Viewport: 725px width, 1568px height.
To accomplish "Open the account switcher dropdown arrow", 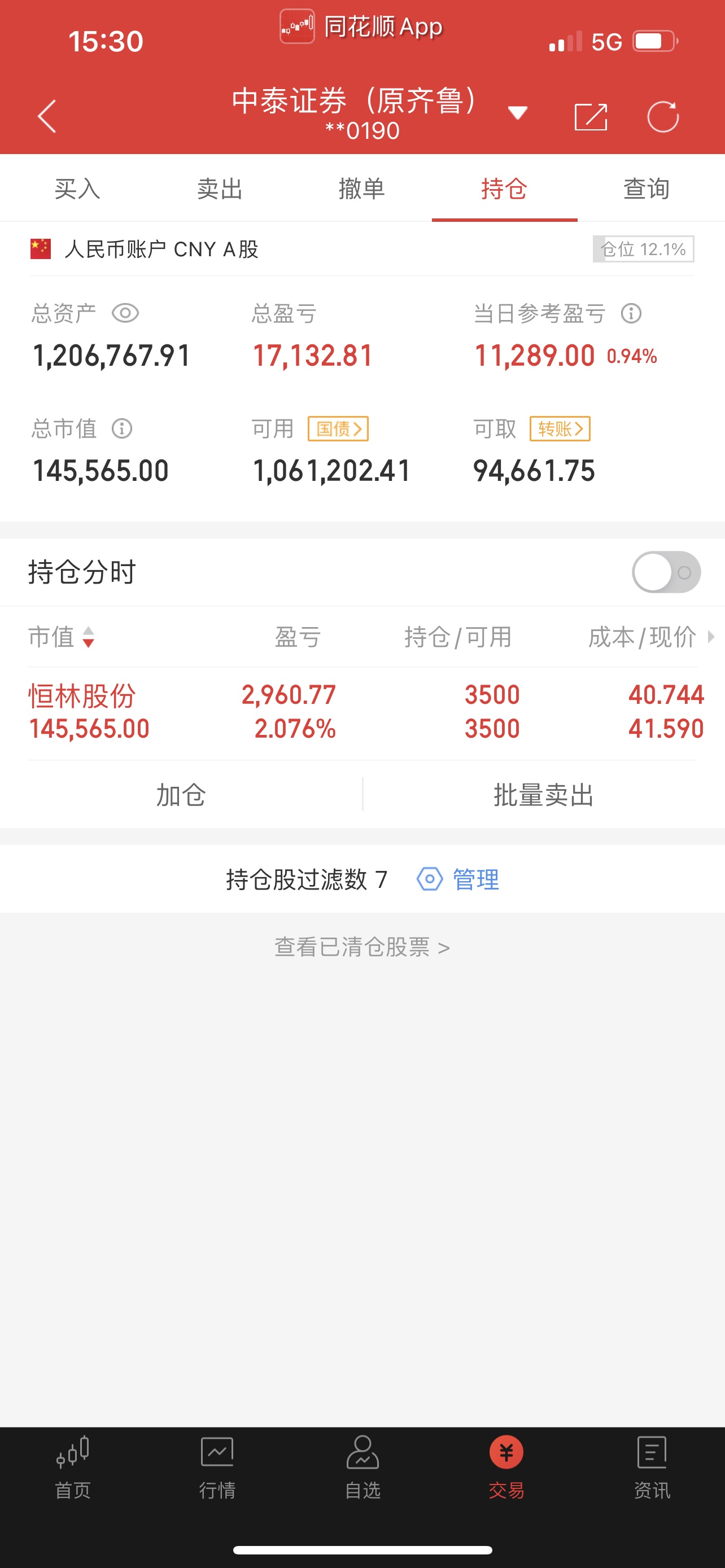I will click(x=517, y=113).
